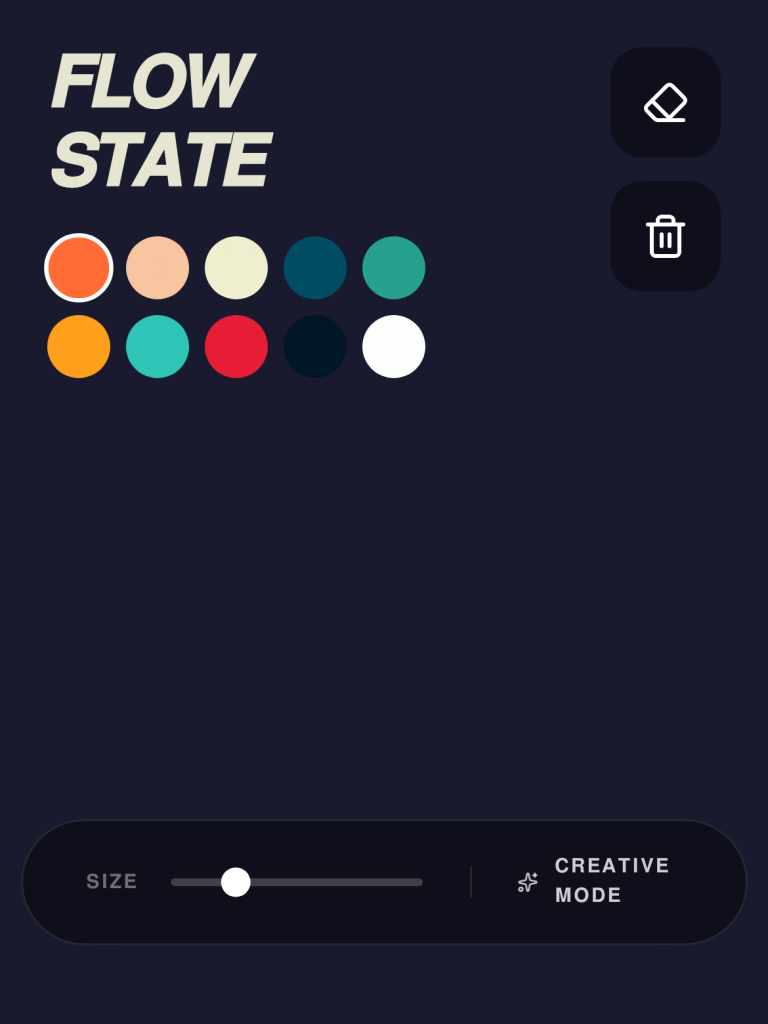Choose the green teal swatch

coord(393,267)
